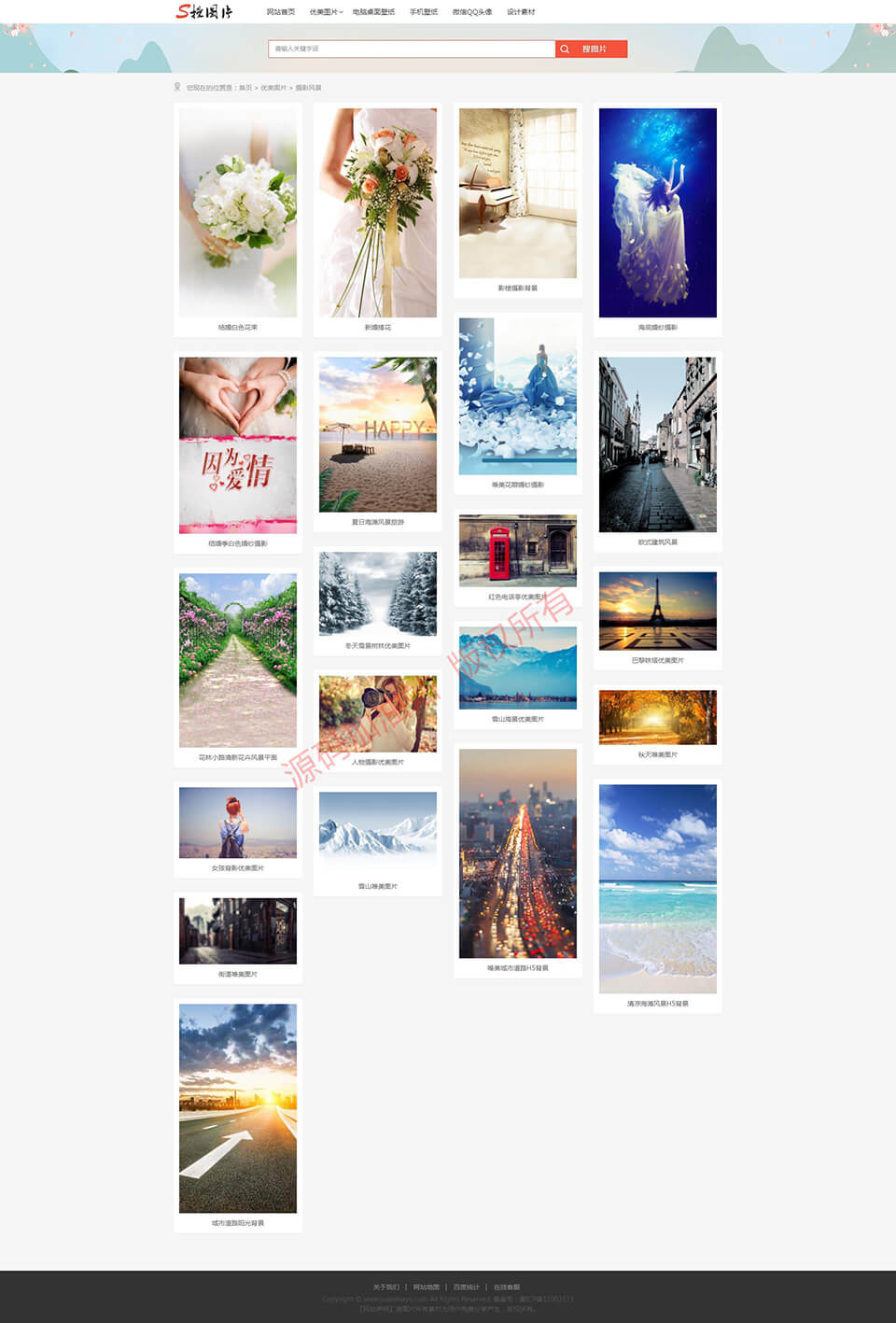The image size is (896, 1323).
Task: Focus the keyword search field
Action: tap(411, 49)
